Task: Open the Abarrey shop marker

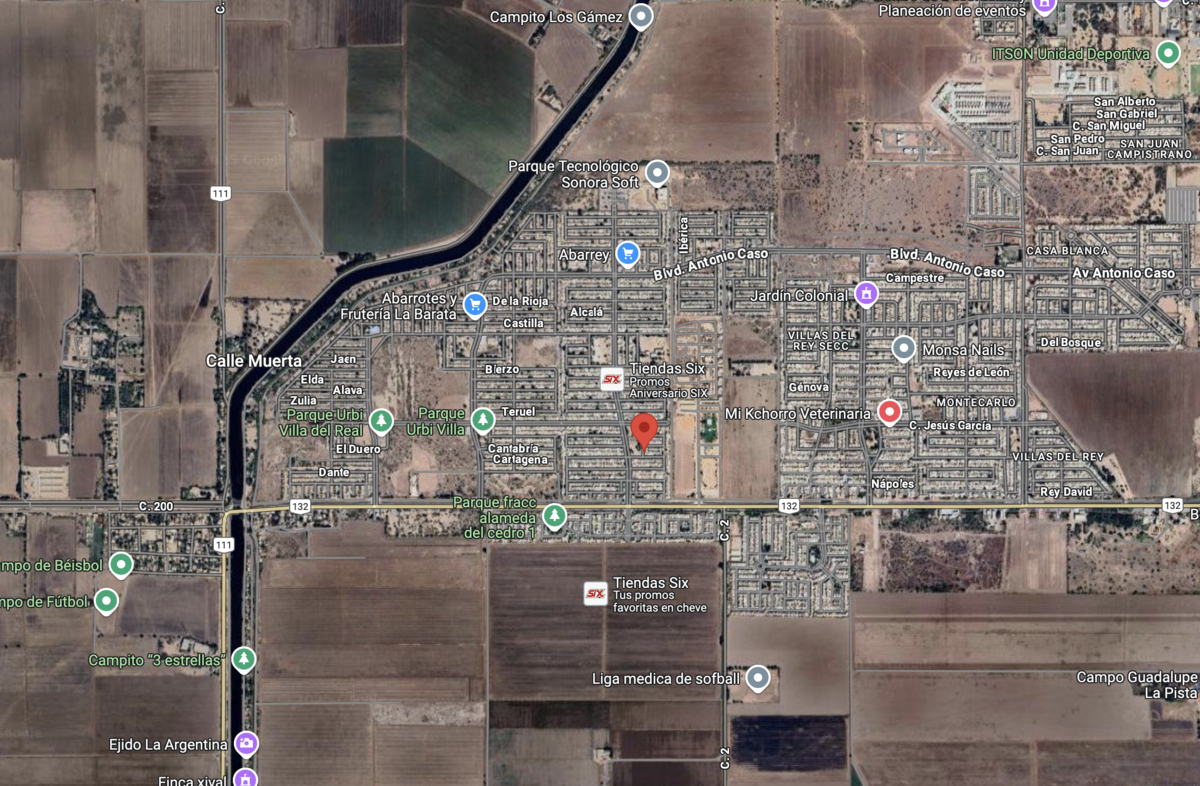Action: [627, 254]
